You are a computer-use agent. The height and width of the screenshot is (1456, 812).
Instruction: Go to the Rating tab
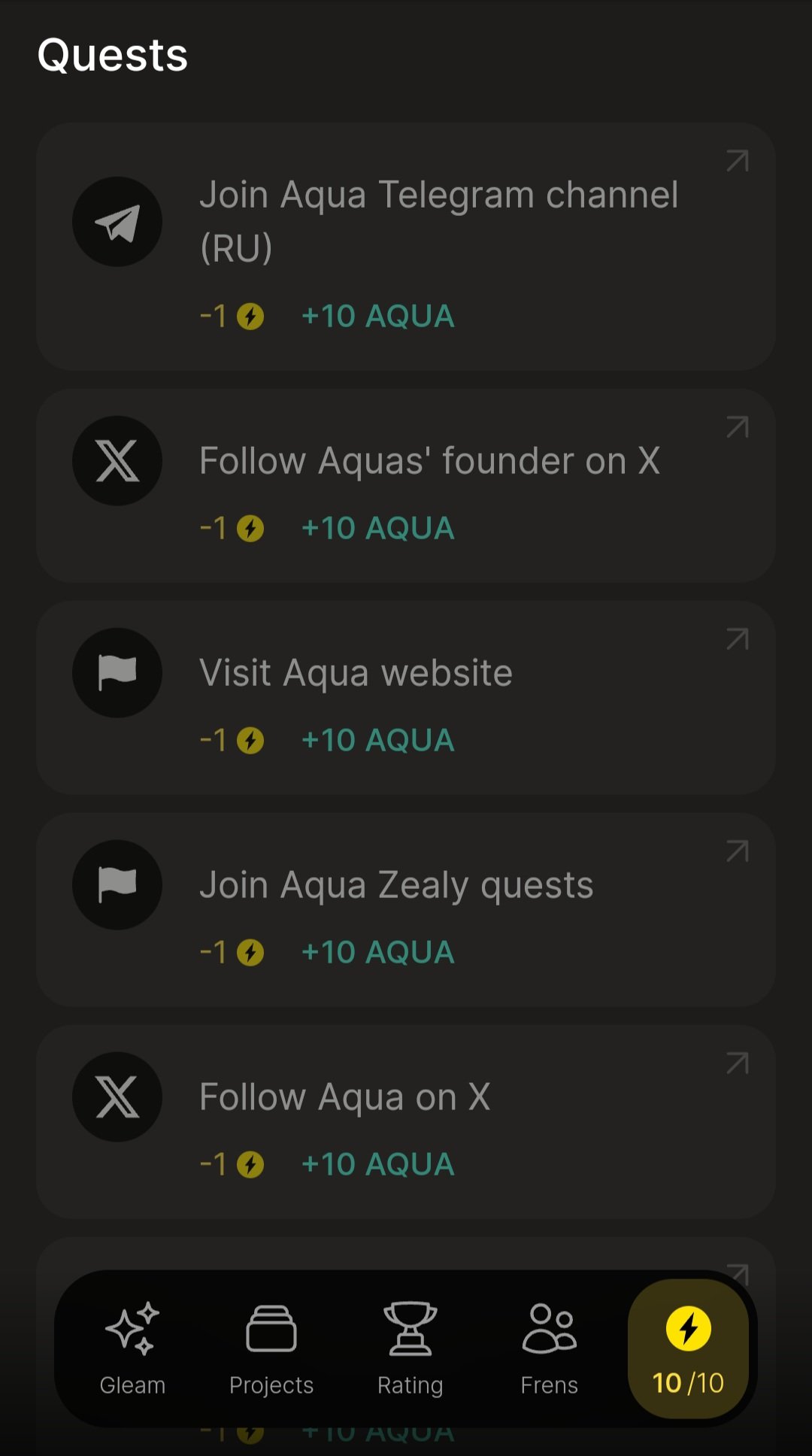(x=411, y=1349)
